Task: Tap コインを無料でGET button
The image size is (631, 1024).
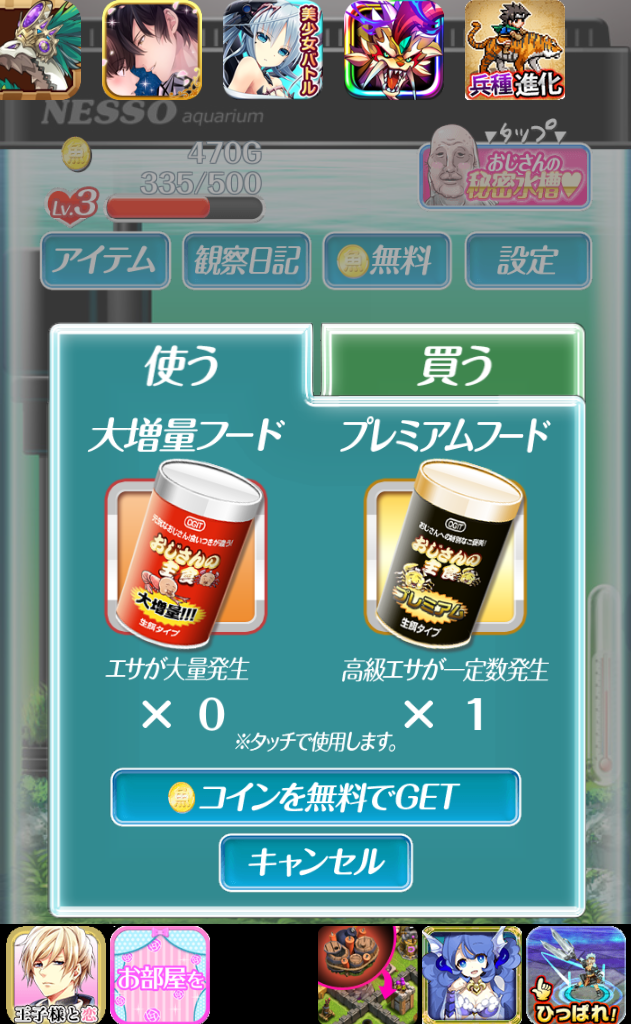Action: coord(315,797)
